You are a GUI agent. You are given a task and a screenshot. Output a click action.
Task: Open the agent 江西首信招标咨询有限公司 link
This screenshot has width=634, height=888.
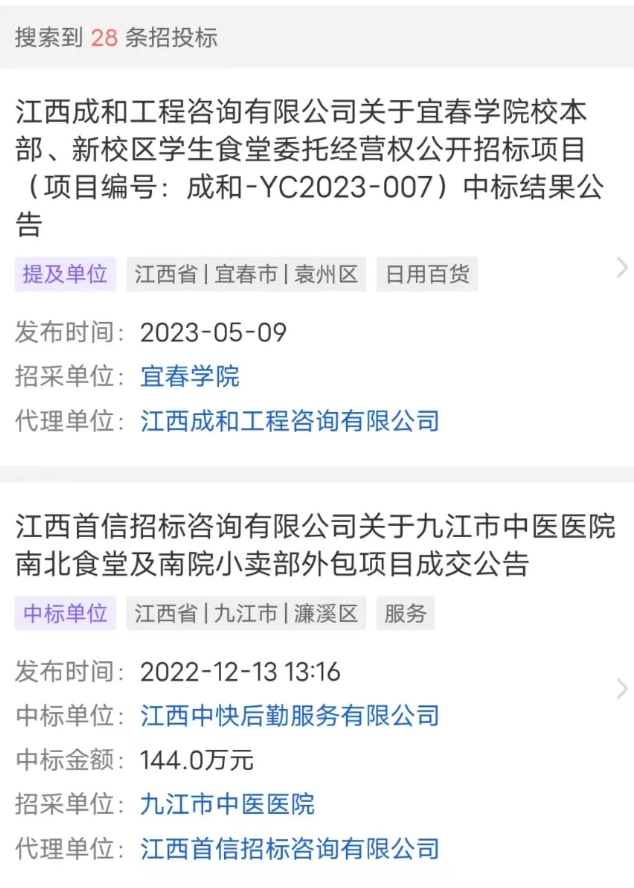290,849
